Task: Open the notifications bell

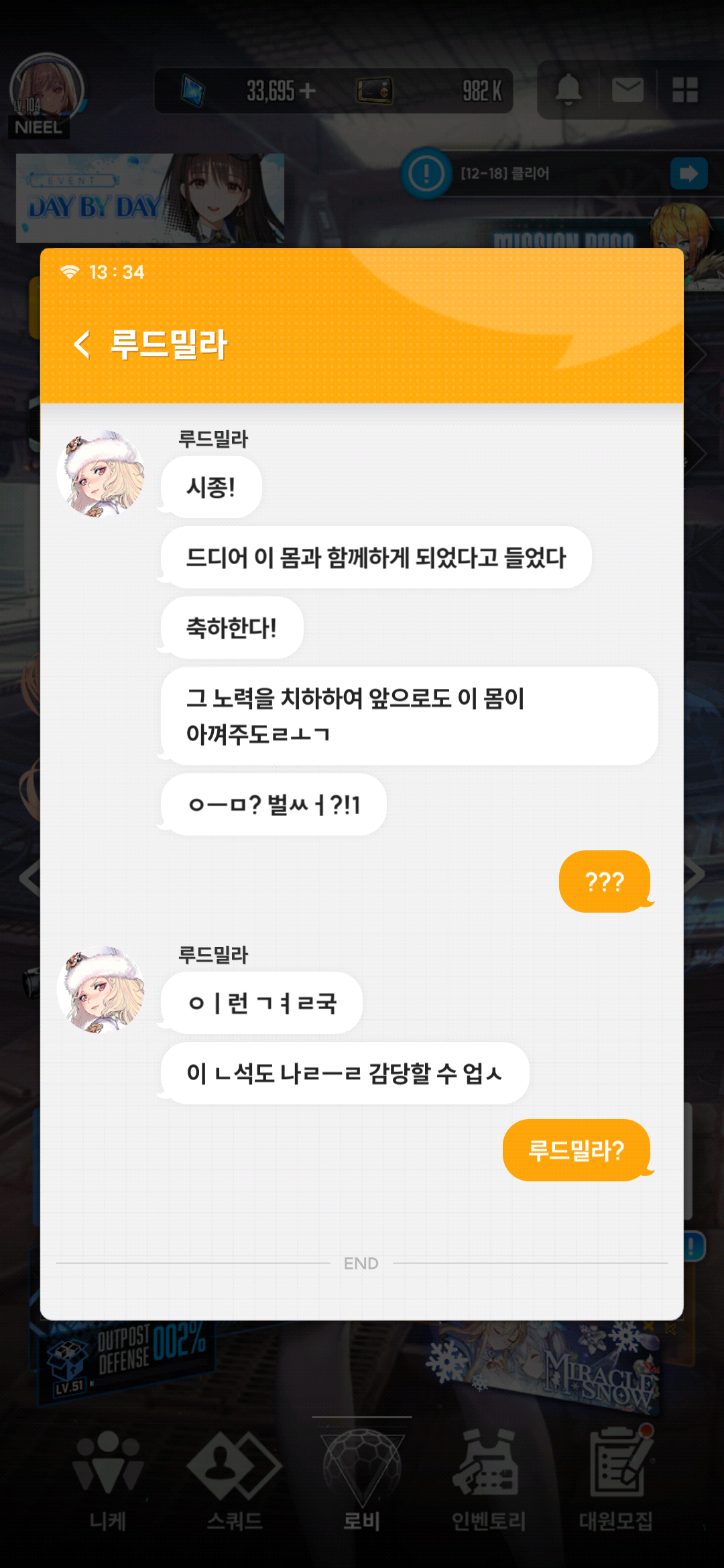Action: [x=568, y=90]
